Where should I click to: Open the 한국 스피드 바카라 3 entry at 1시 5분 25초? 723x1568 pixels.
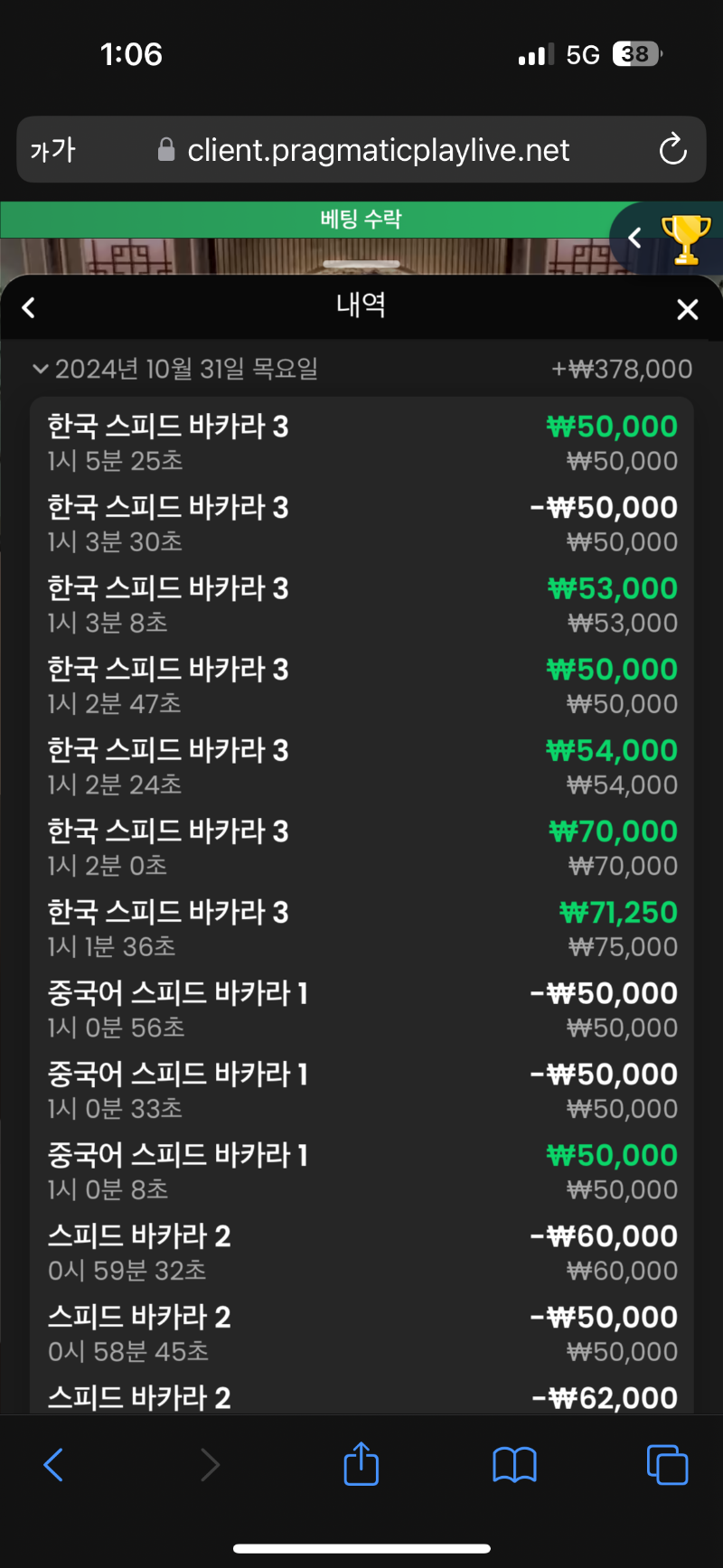click(361, 443)
